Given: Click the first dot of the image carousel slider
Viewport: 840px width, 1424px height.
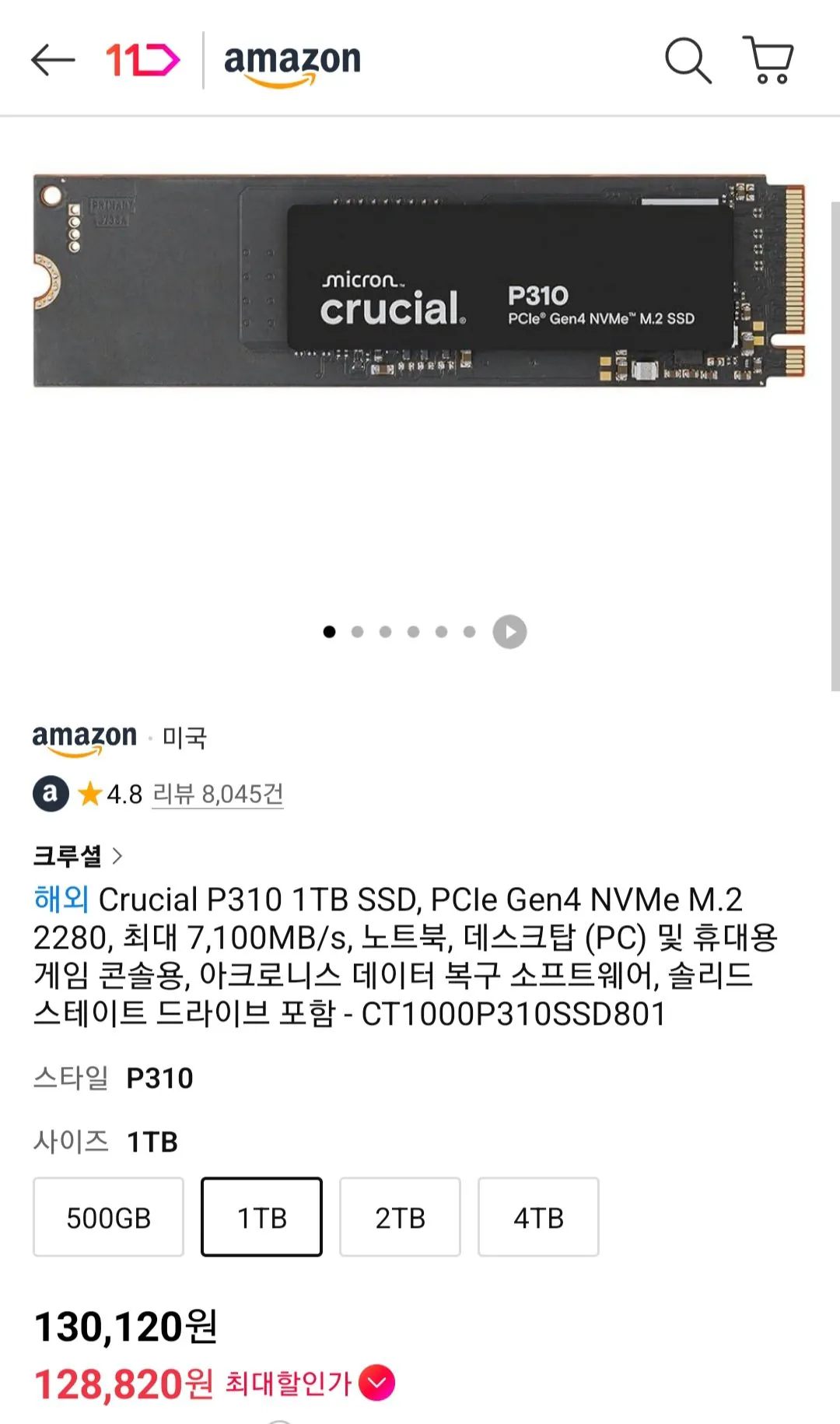Looking at the screenshot, I should click(x=328, y=631).
